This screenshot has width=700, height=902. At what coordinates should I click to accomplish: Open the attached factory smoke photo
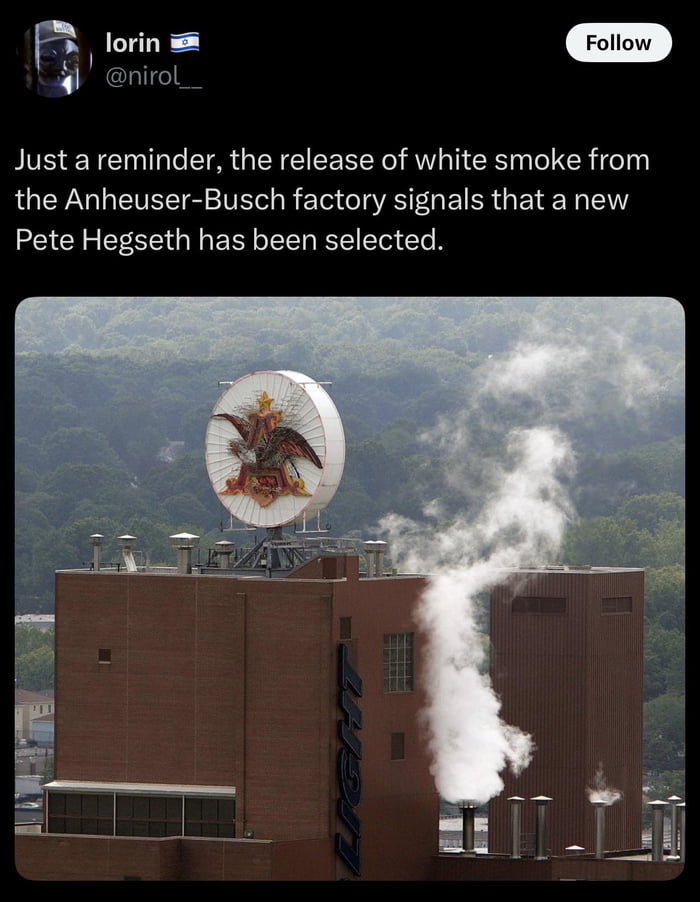[350, 588]
